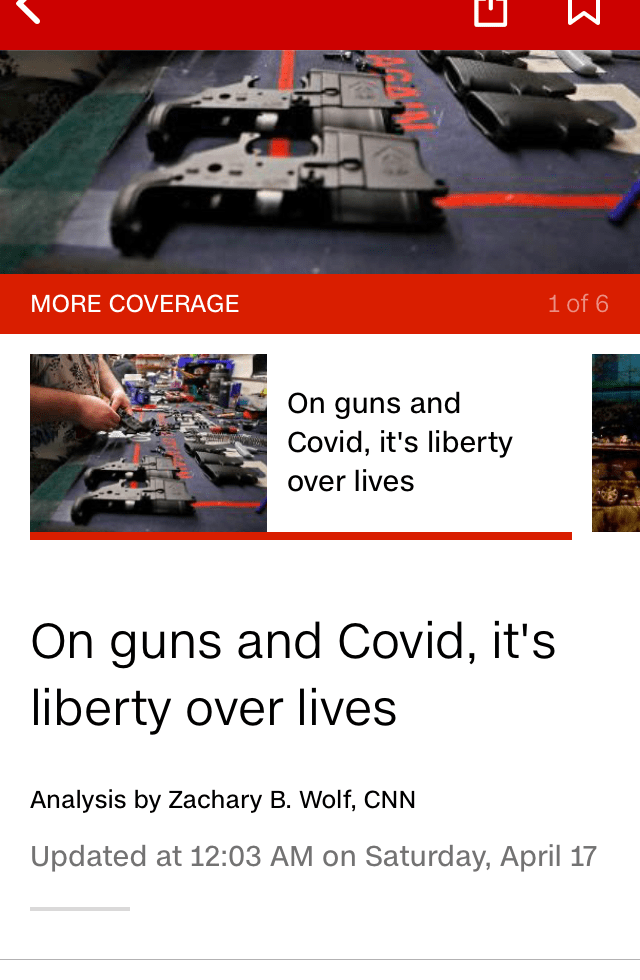Share this CNN article

click(x=490, y=10)
